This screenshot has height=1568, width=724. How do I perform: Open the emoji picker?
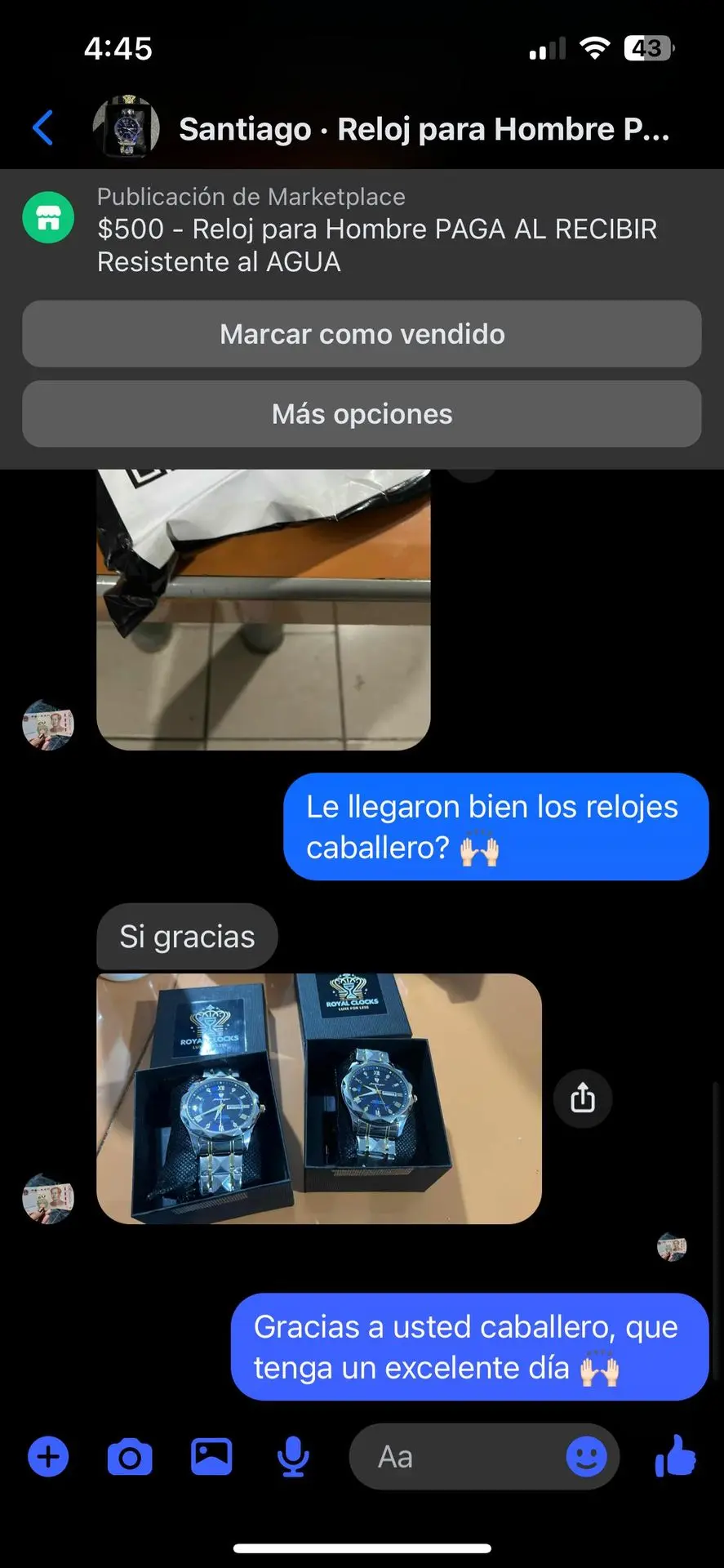coord(586,1457)
